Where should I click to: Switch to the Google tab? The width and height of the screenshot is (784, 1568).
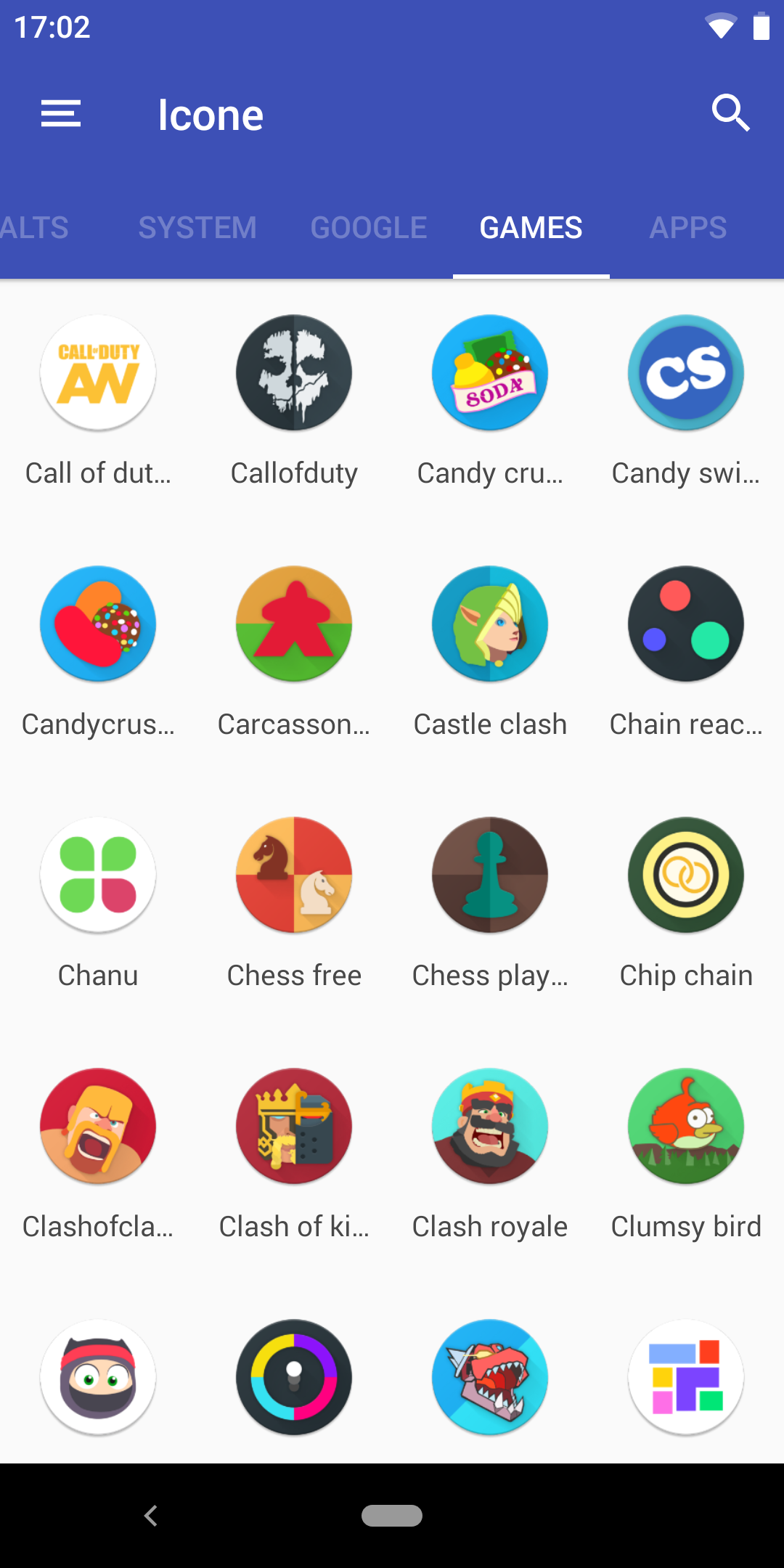[369, 228]
